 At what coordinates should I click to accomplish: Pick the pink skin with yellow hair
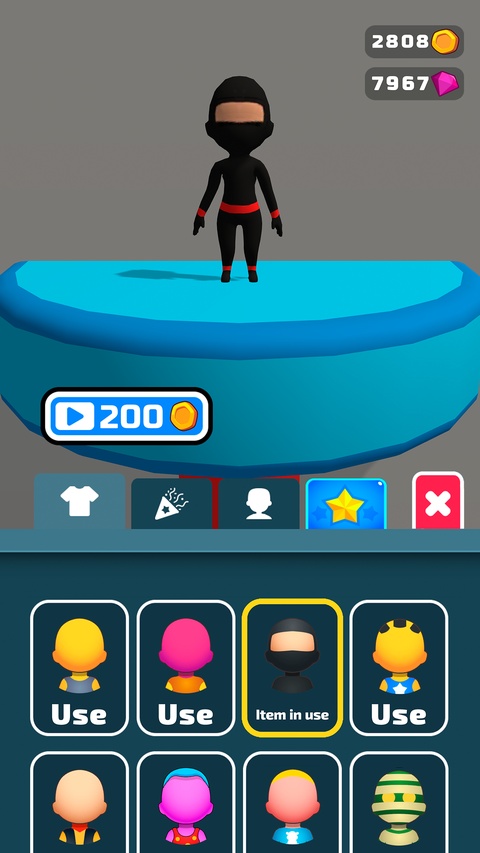tap(292, 802)
